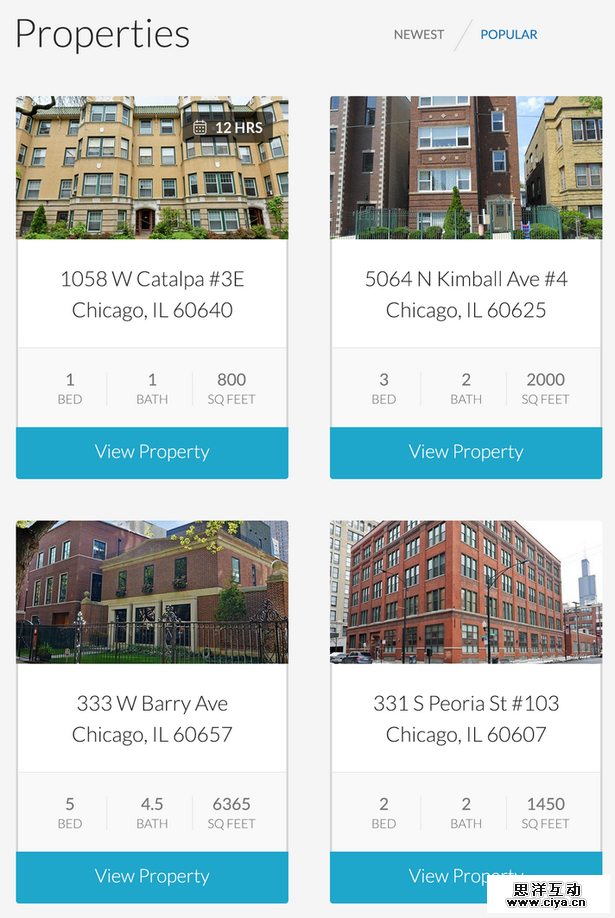Viewport: 615px width, 918px height.
Task: Open the photo of 1058 W Catalpa #3E
Action: (x=152, y=167)
